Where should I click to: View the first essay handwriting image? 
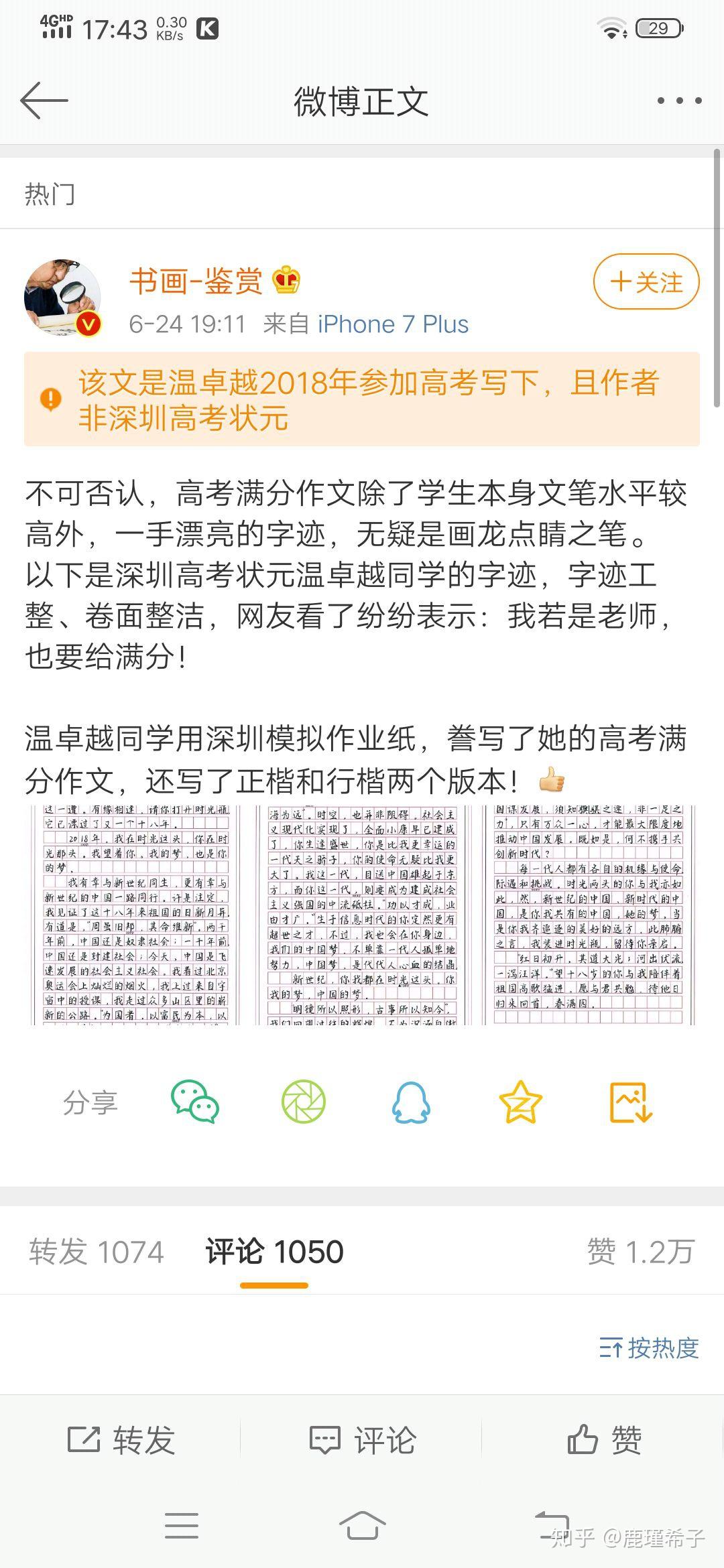137,915
